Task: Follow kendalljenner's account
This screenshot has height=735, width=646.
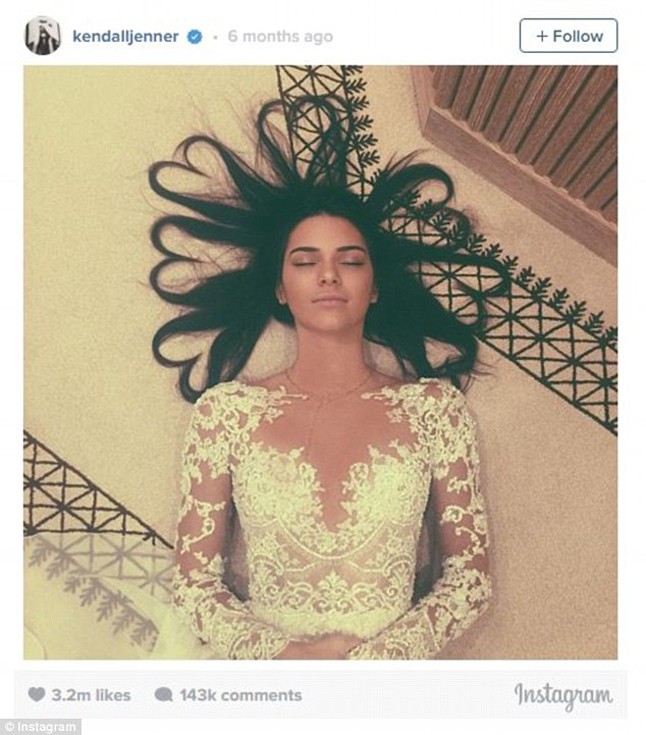Action: click(x=568, y=36)
